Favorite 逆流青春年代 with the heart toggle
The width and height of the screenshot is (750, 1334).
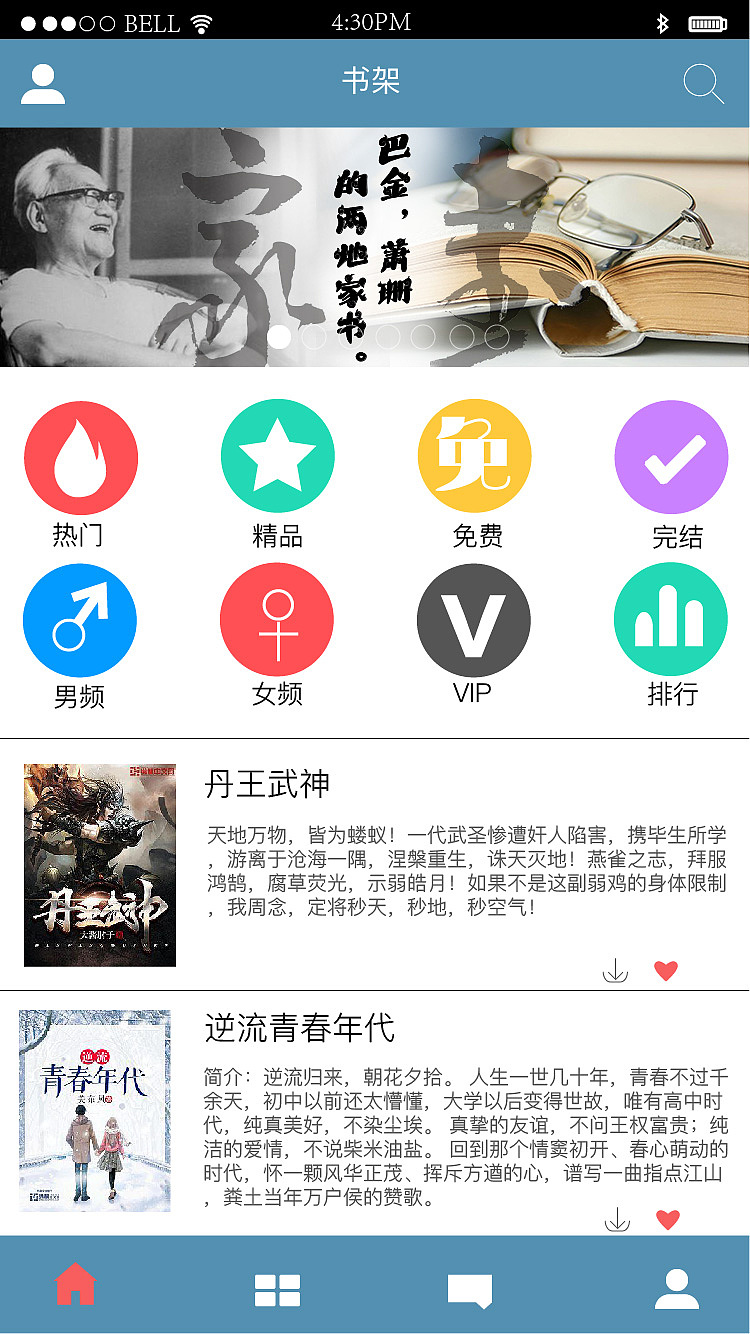[668, 1220]
